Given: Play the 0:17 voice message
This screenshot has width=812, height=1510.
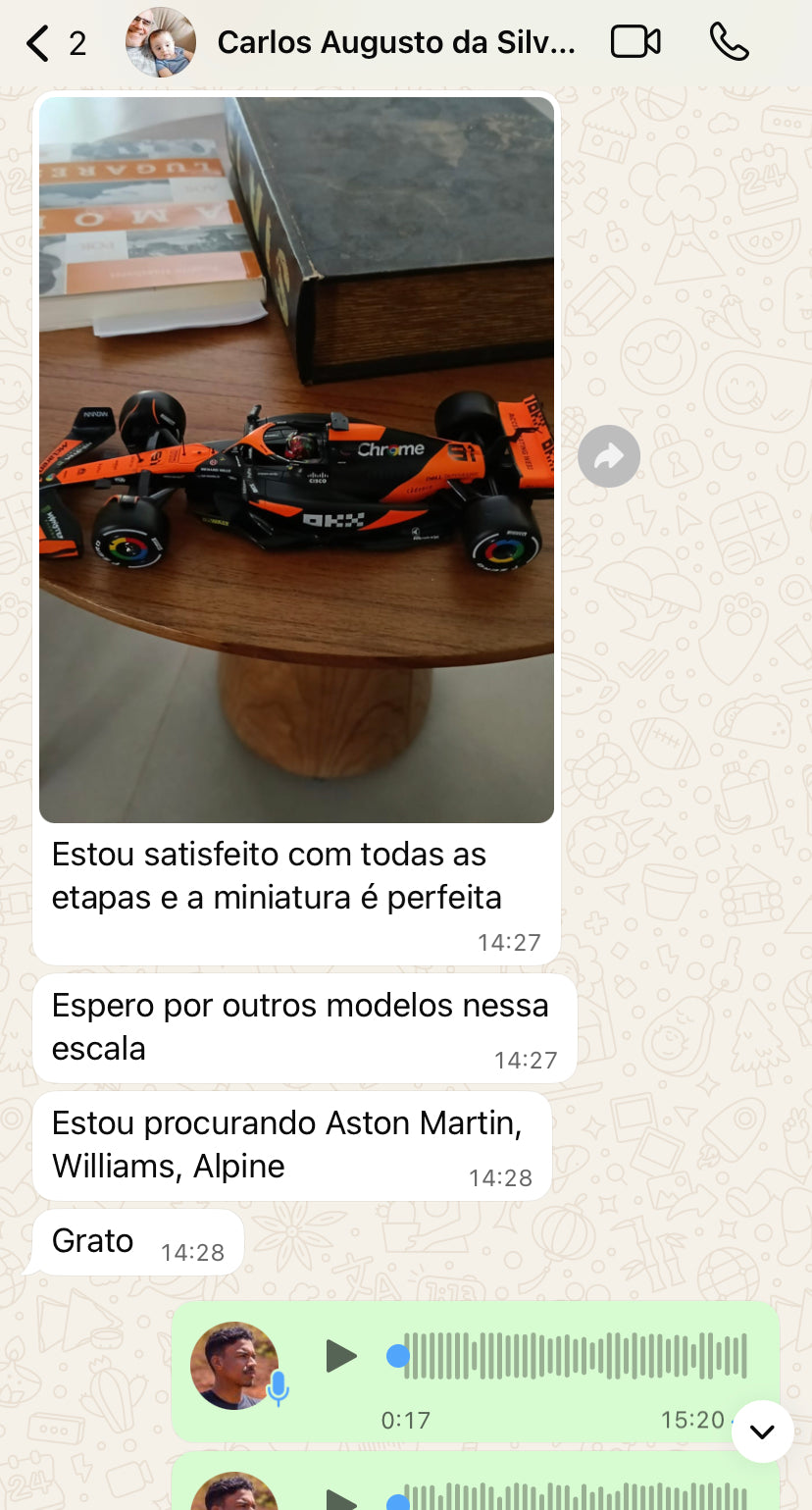Looking at the screenshot, I should click(341, 1356).
